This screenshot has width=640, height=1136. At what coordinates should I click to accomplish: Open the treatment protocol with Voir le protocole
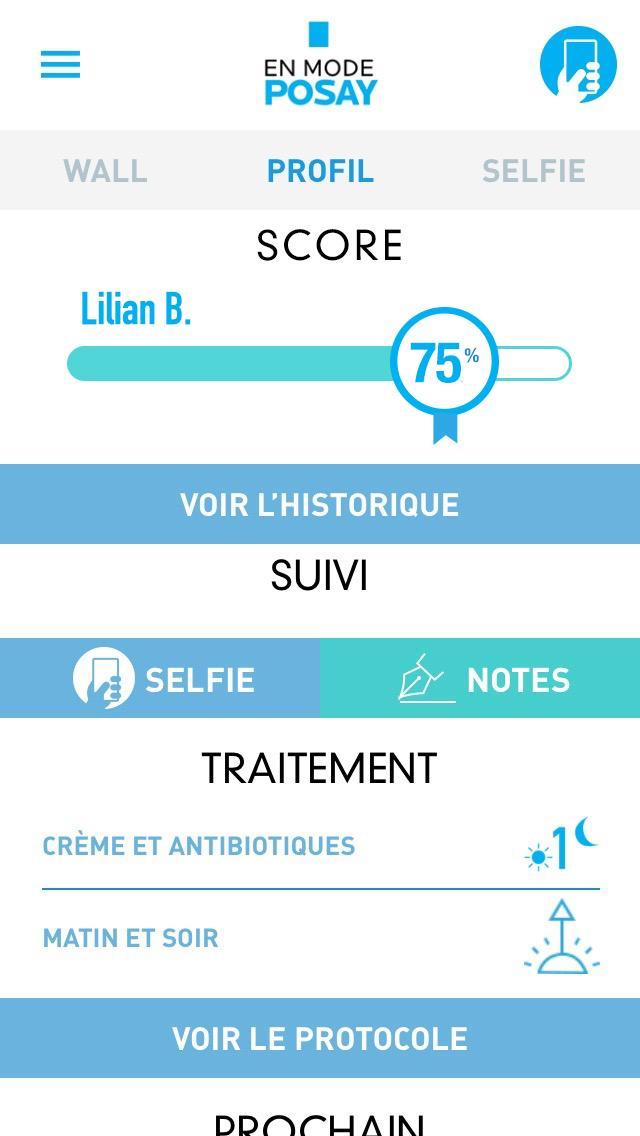pyautogui.click(x=320, y=1038)
